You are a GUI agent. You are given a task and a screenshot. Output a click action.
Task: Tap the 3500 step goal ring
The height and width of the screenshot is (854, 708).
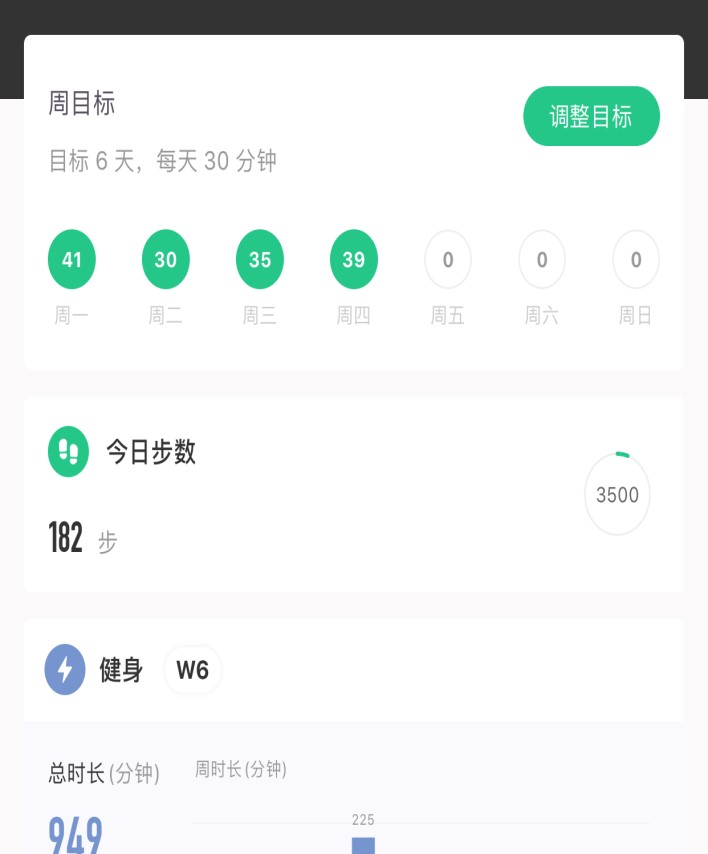617,494
